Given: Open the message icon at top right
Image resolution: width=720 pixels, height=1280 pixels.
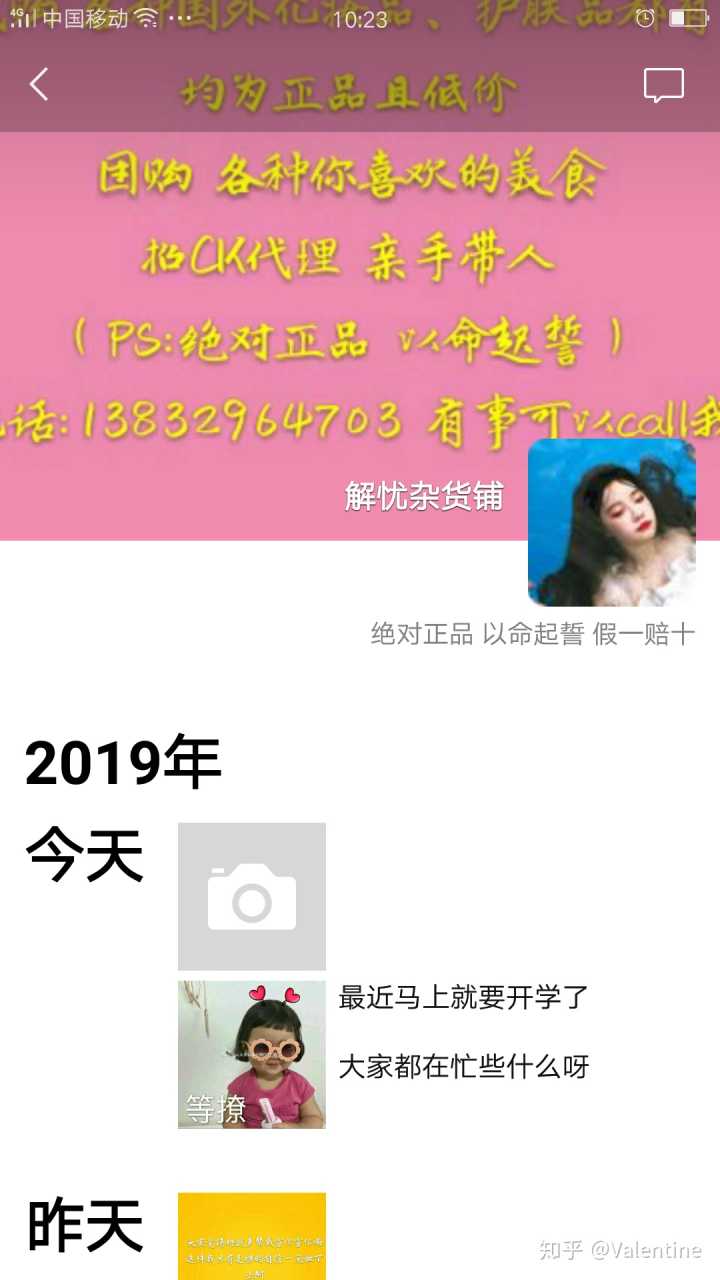Looking at the screenshot, I should click(x=663, y=86).
